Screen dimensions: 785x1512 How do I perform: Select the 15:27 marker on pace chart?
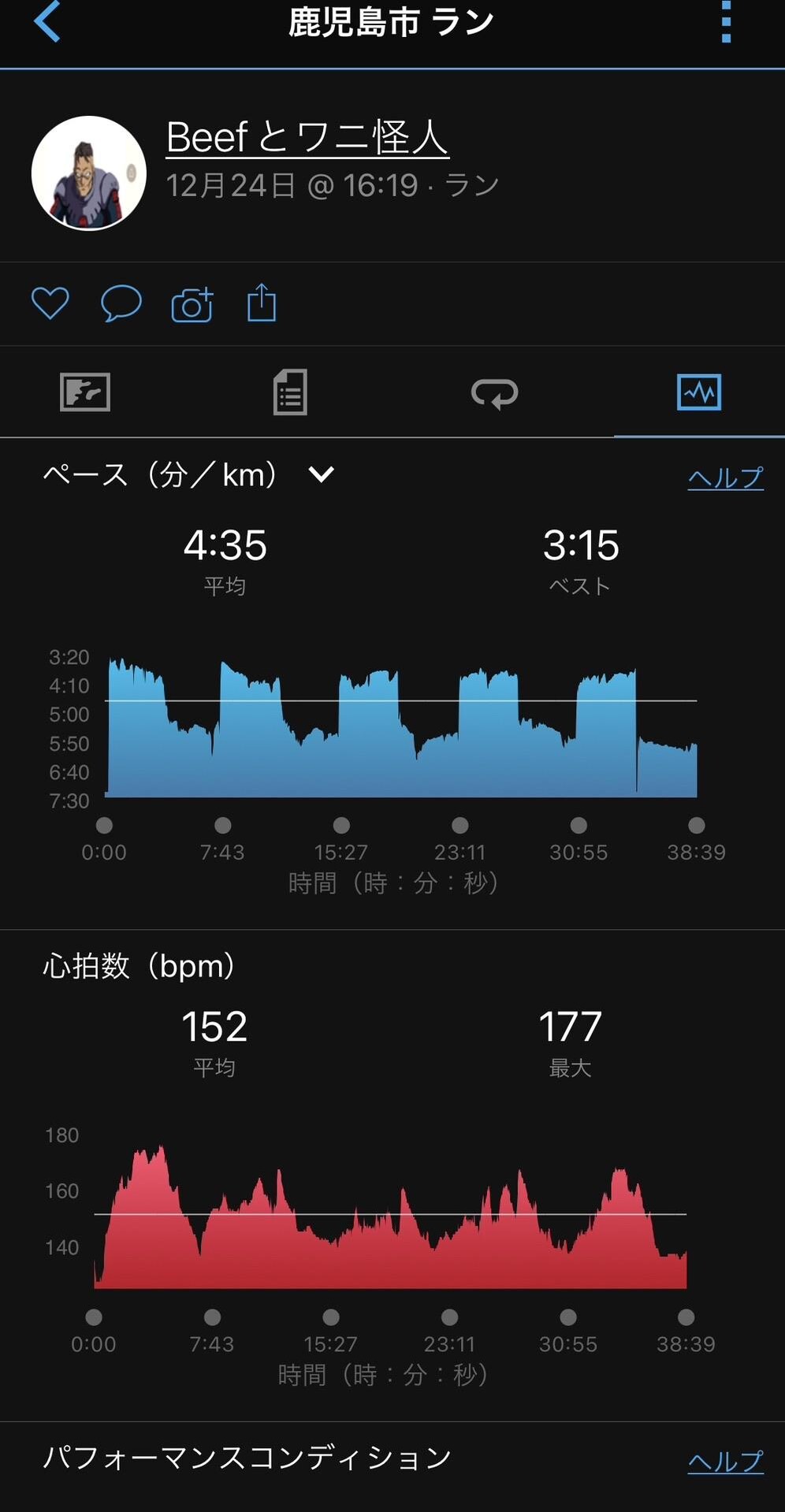coord(341,826)
